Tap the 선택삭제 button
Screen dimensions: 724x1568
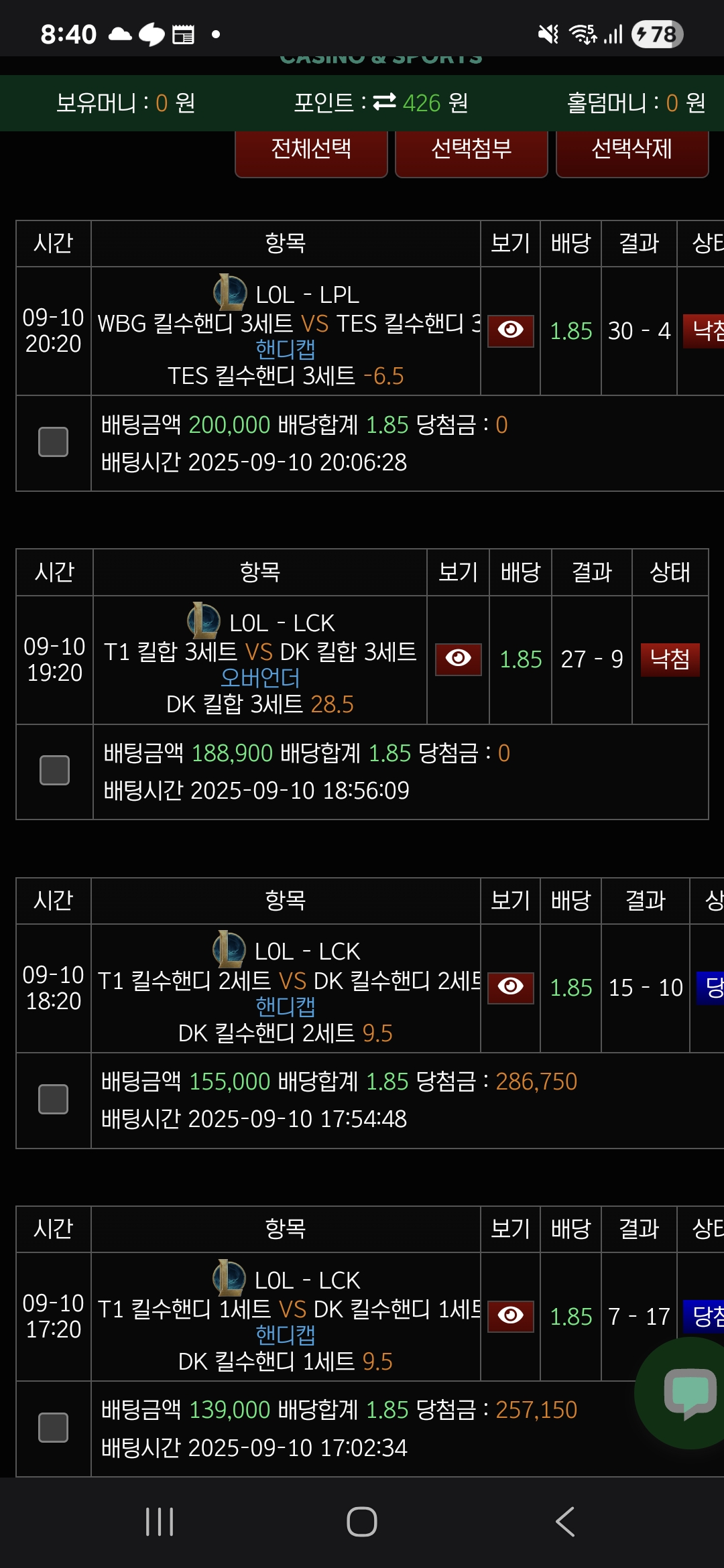[631, 150]
